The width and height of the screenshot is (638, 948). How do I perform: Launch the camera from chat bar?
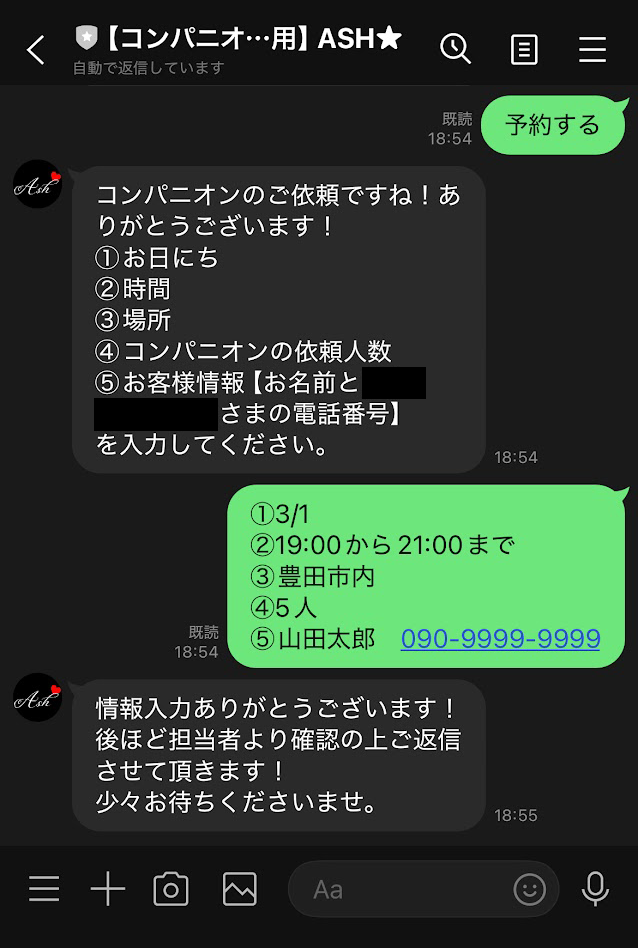click(171, 889)
